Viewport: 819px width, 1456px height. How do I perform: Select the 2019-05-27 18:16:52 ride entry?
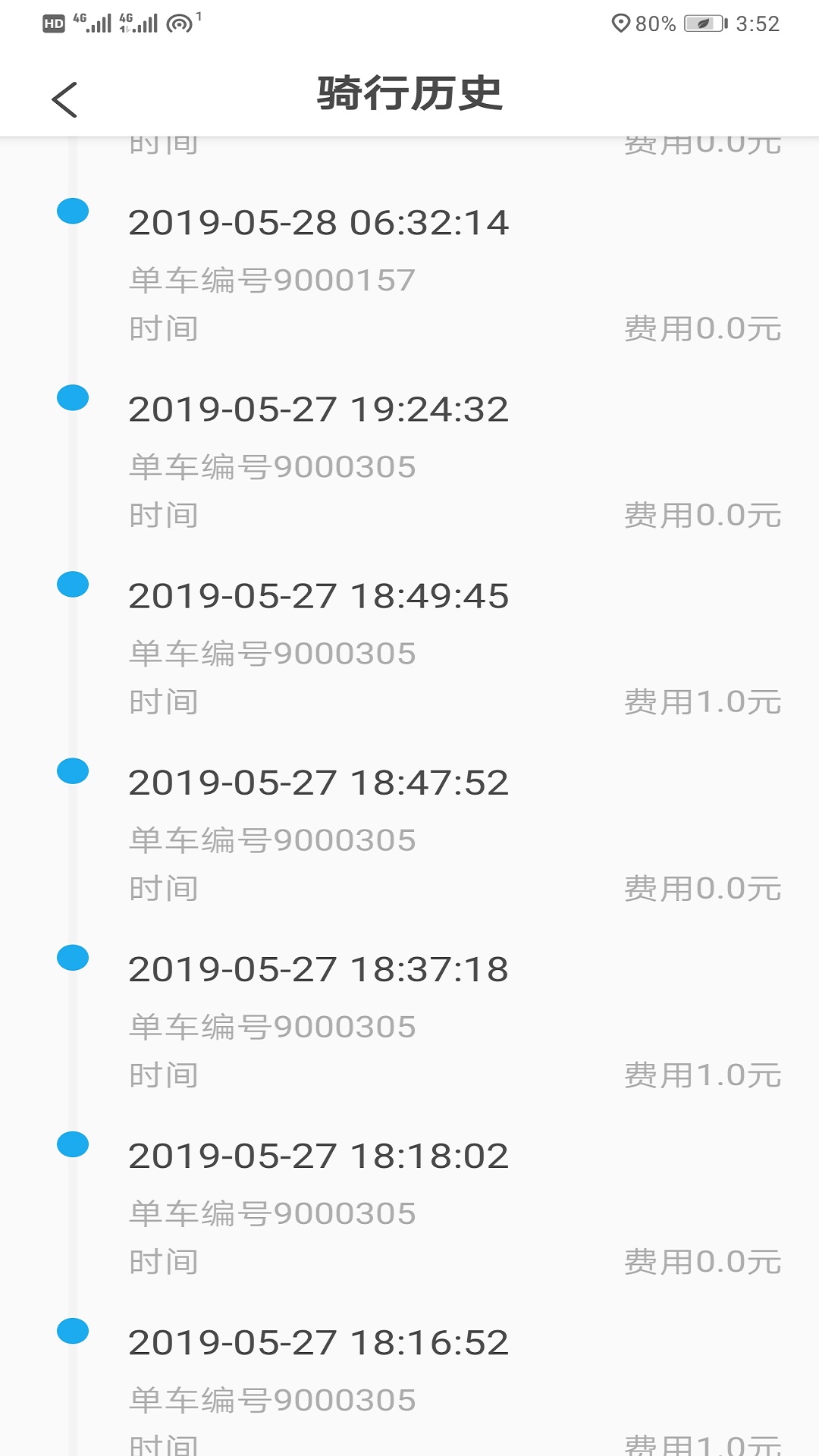tap(318, 1343)
